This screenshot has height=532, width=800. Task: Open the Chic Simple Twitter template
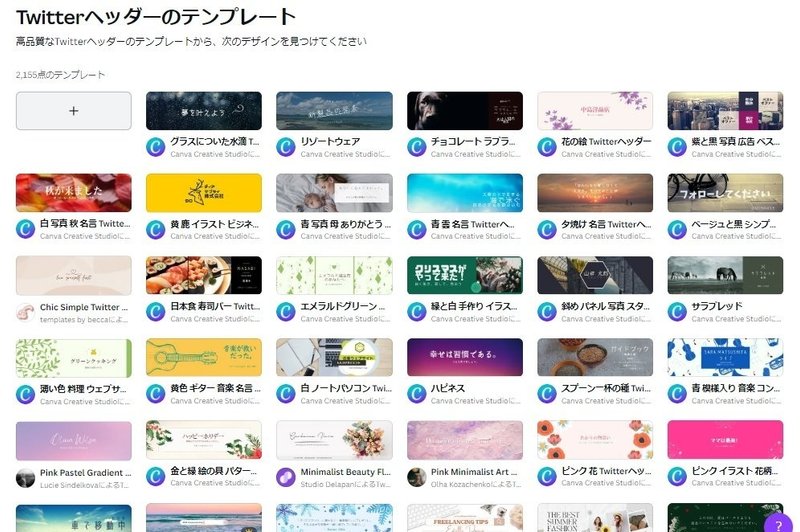[x=73, y=275]
